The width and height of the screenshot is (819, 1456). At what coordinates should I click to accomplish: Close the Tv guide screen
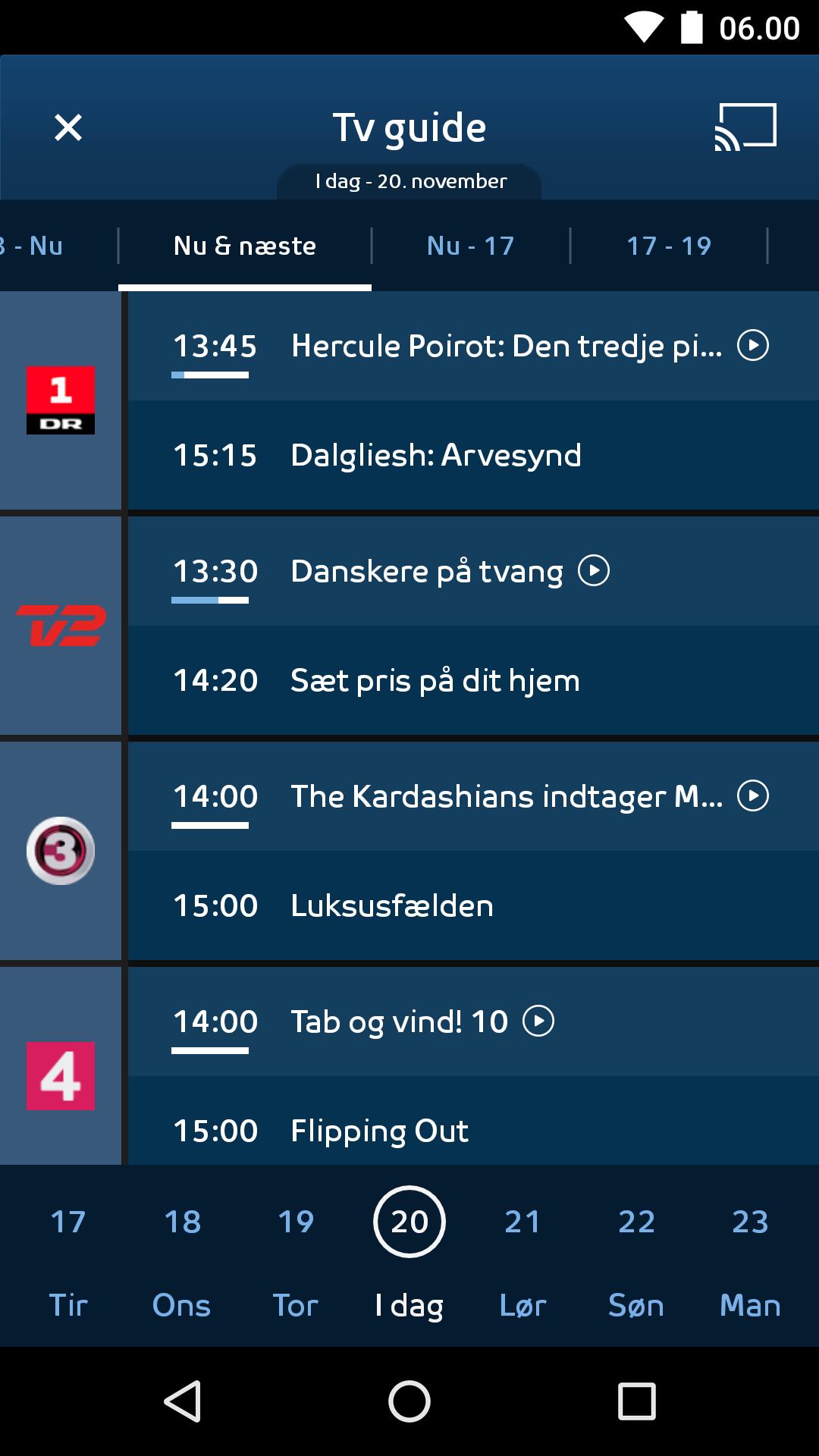point(68,127)
